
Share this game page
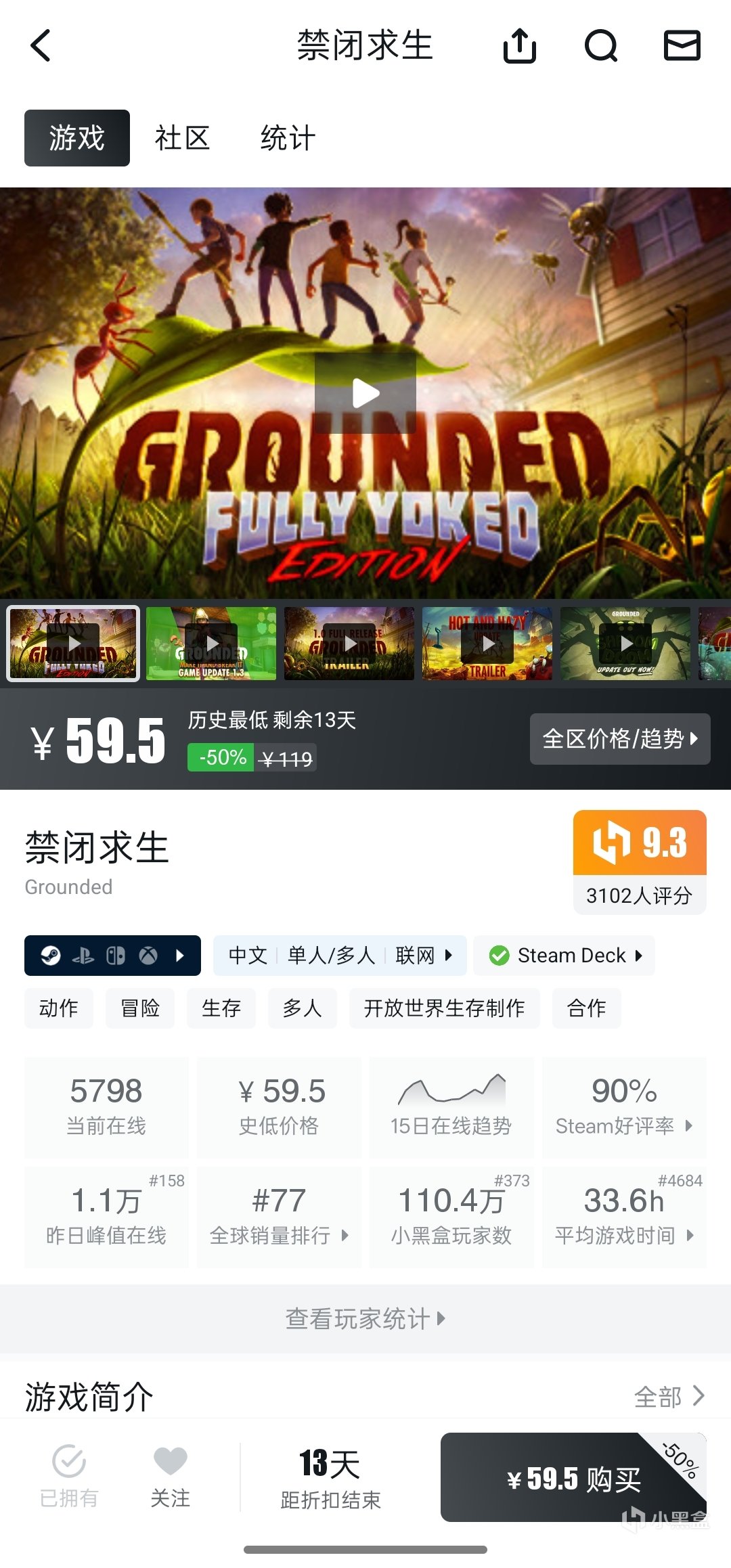[x=519, y=46]
